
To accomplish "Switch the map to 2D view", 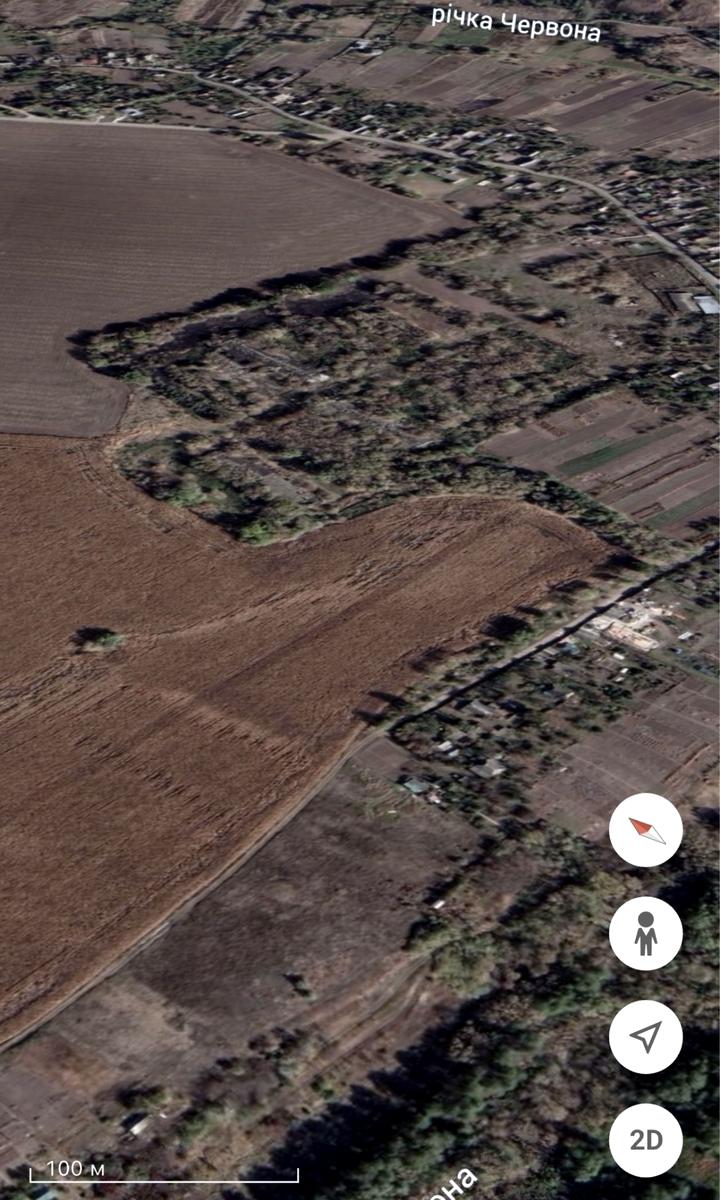I will pos(646,1140).
